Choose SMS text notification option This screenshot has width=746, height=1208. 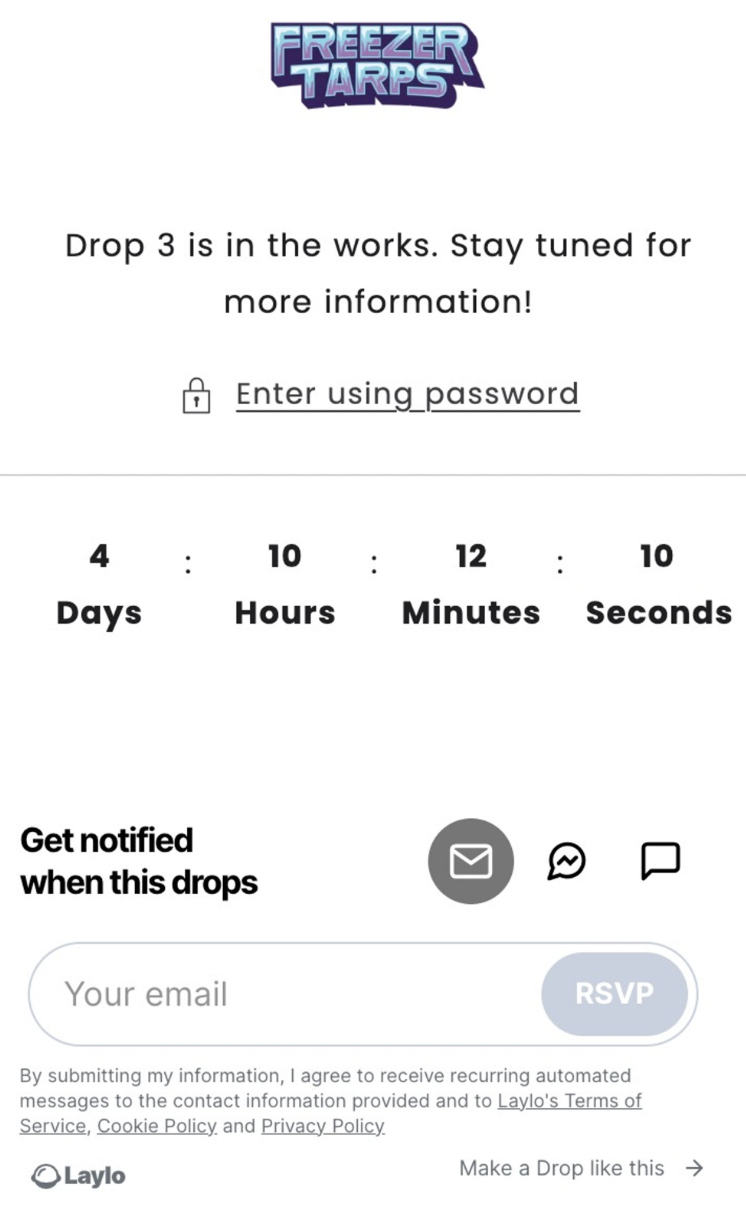[x=660, y=860]
